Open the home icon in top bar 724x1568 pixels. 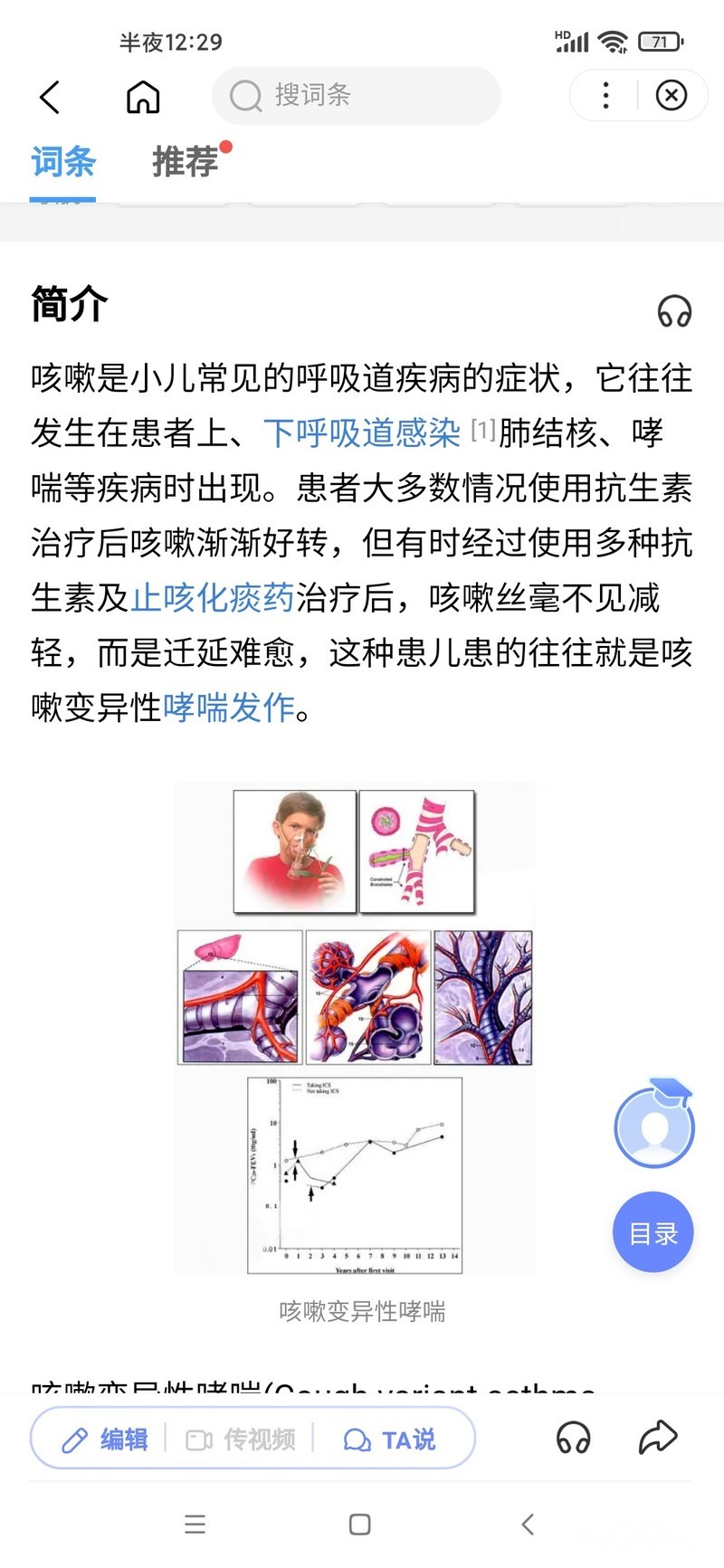[x=143, y=97]
